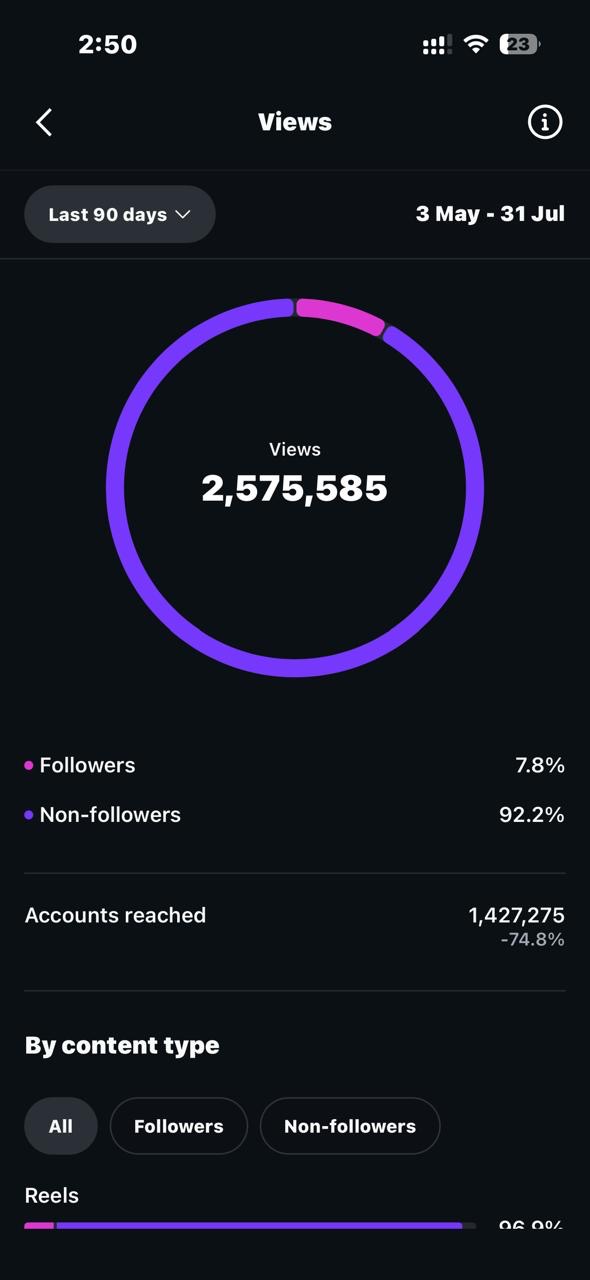
Task: Go back from the Views screen
Action: (x=44, y=122)
